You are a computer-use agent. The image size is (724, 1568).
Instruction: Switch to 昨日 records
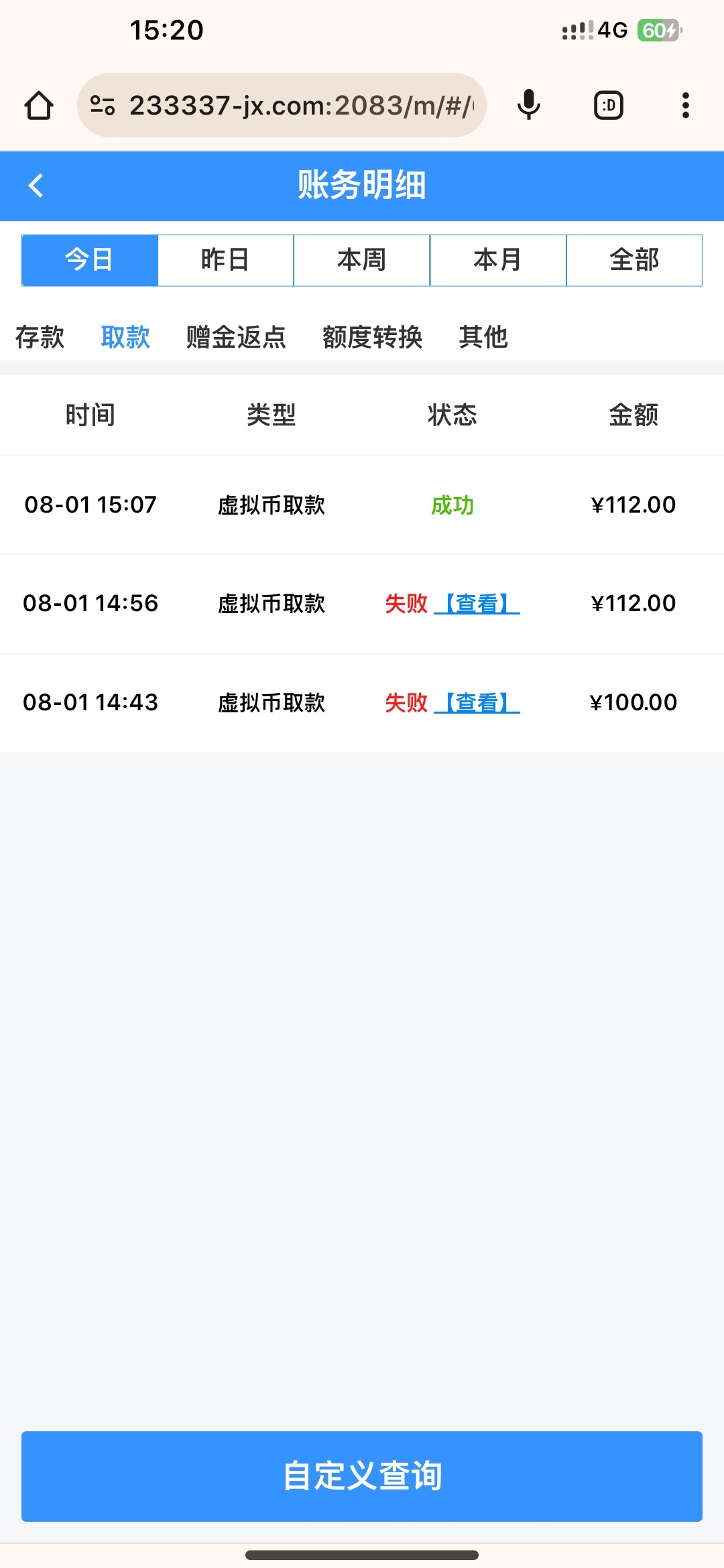click(226, 260)
